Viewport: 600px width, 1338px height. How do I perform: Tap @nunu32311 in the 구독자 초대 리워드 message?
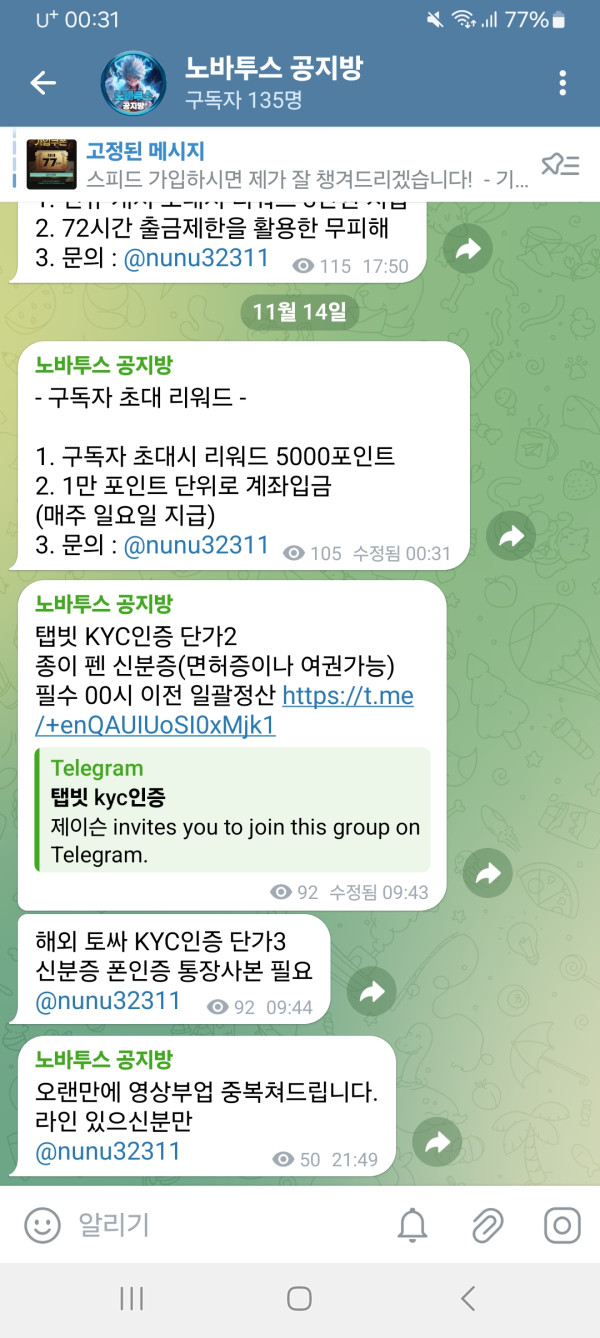[195, 545]
